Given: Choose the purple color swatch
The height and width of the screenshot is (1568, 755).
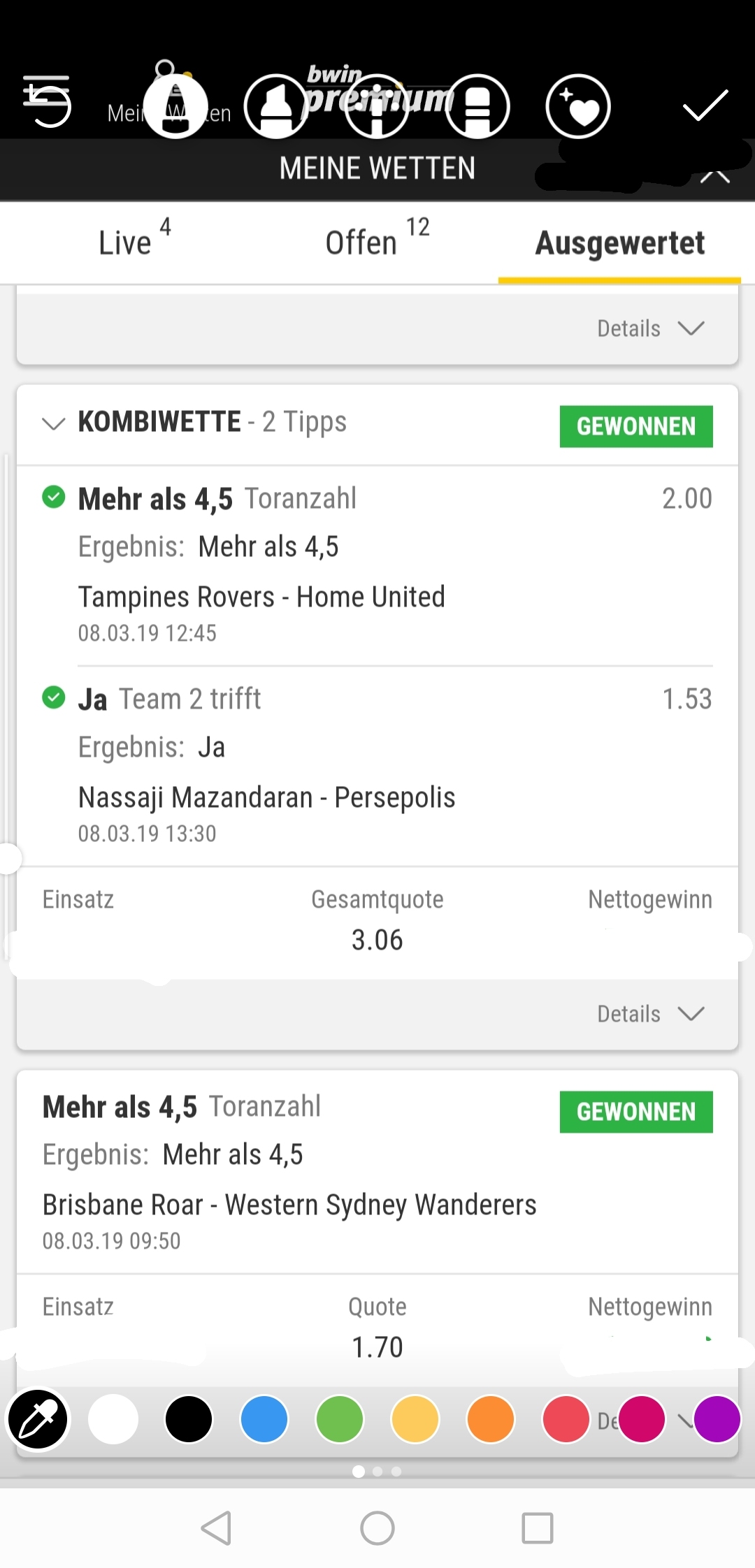Looking at the screenshot, I should [717, 1419].
